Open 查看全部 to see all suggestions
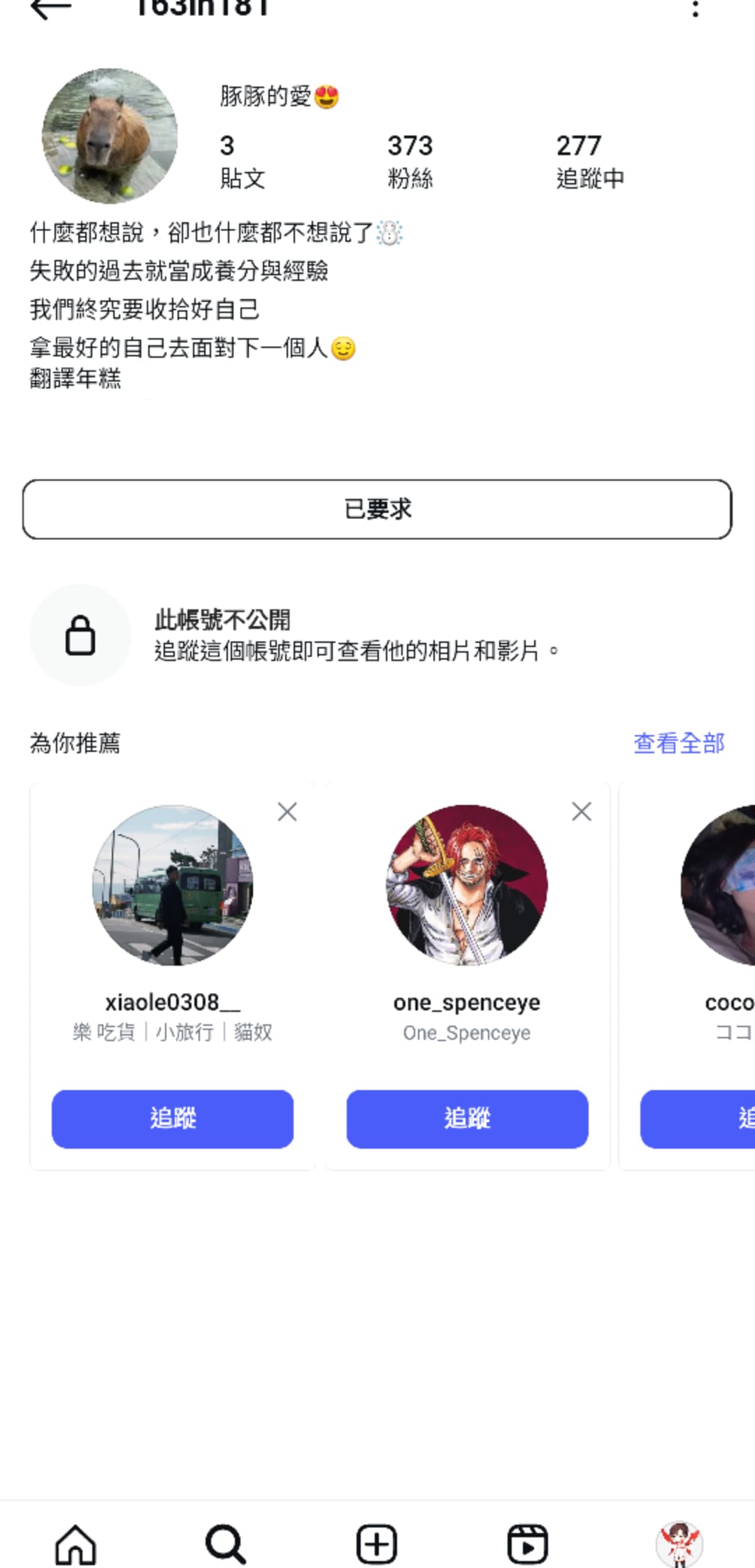755x1568 pixels. 679,743
